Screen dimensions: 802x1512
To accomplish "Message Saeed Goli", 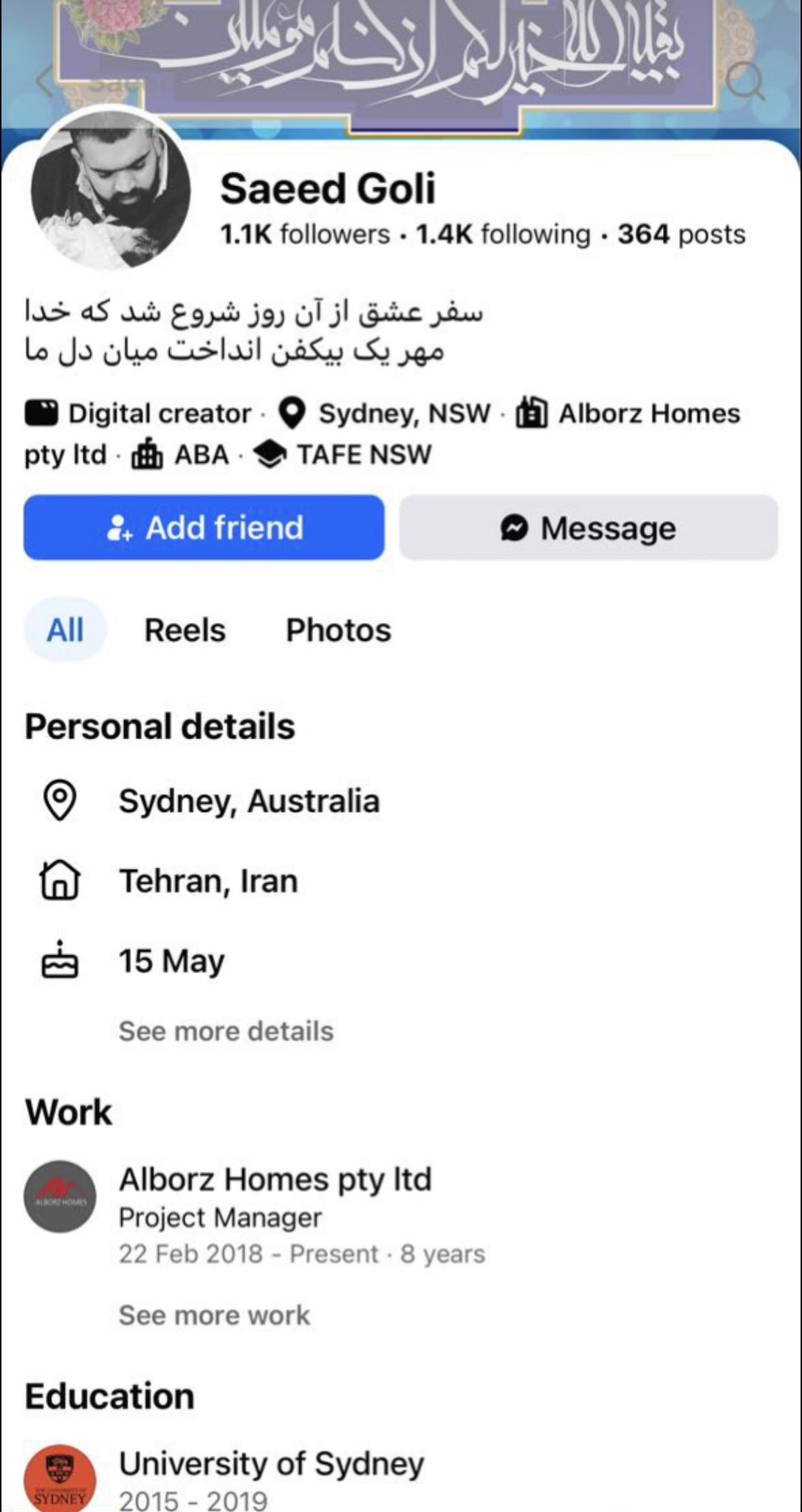I will pos(589,528).
